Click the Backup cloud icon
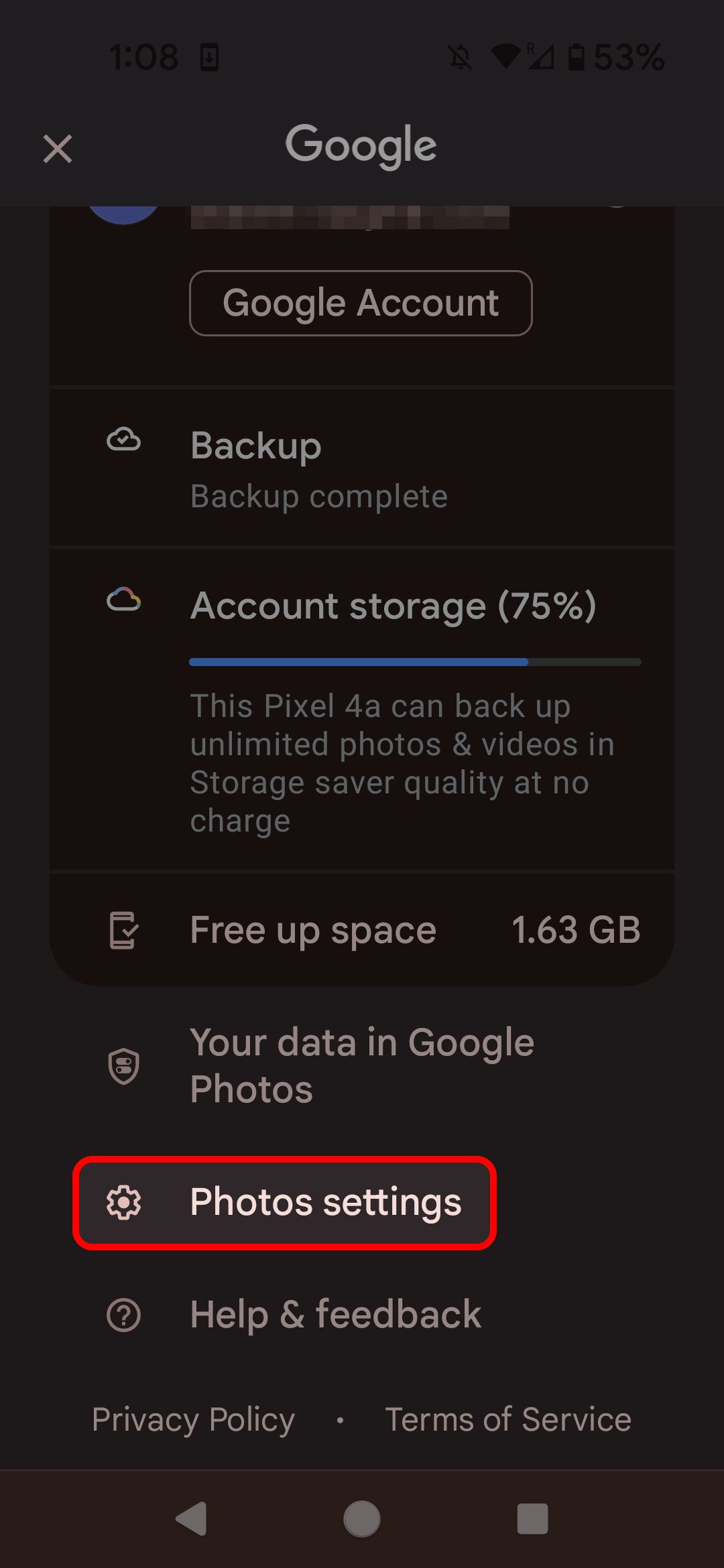Image resolution: width=724 pixels, height=1568 pixels. tap(123, 440)
